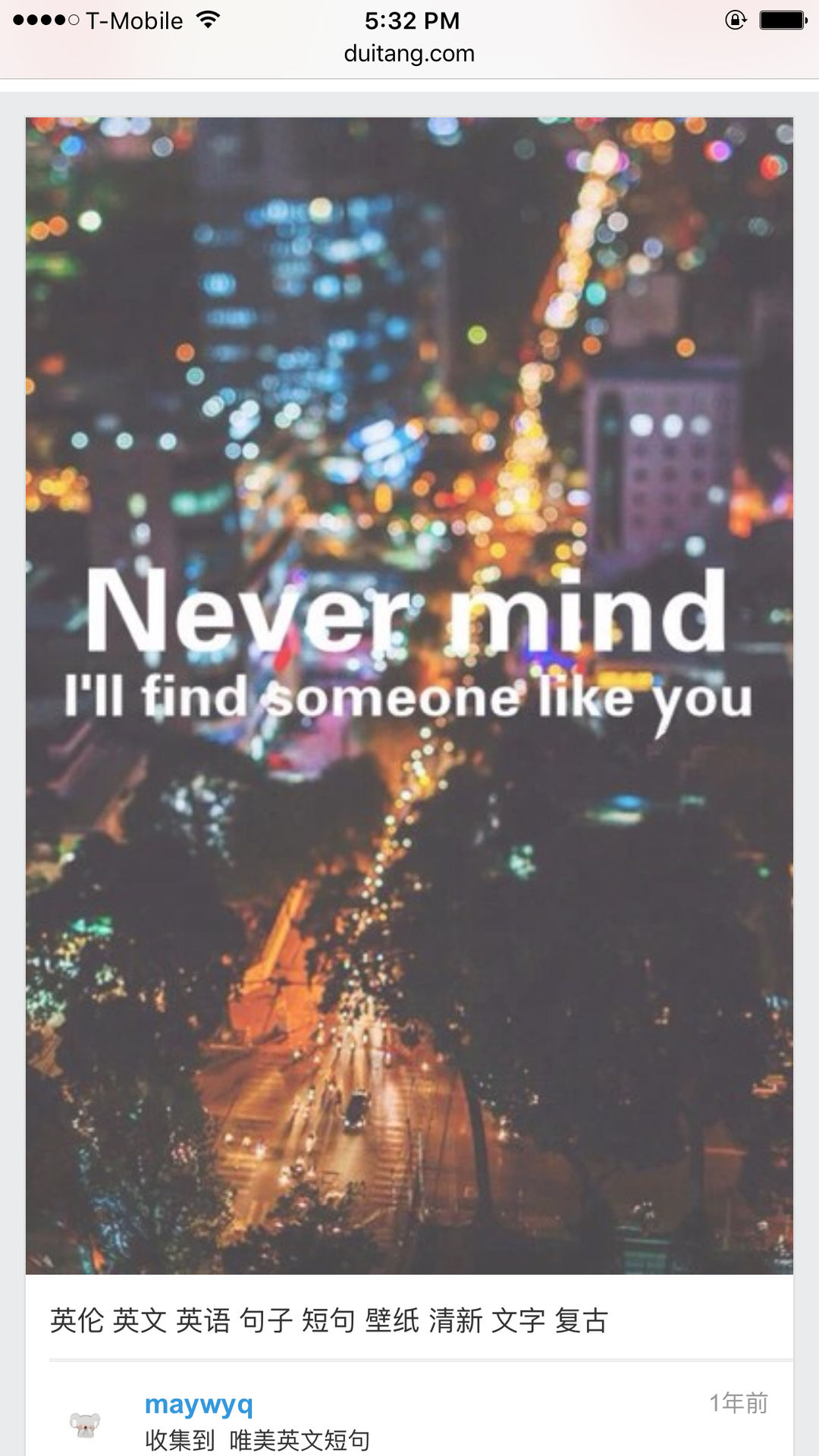This screenshot has height=1456, width=819.
Task: Open the Never mind wallpaper image
Action: click(409, 695)
